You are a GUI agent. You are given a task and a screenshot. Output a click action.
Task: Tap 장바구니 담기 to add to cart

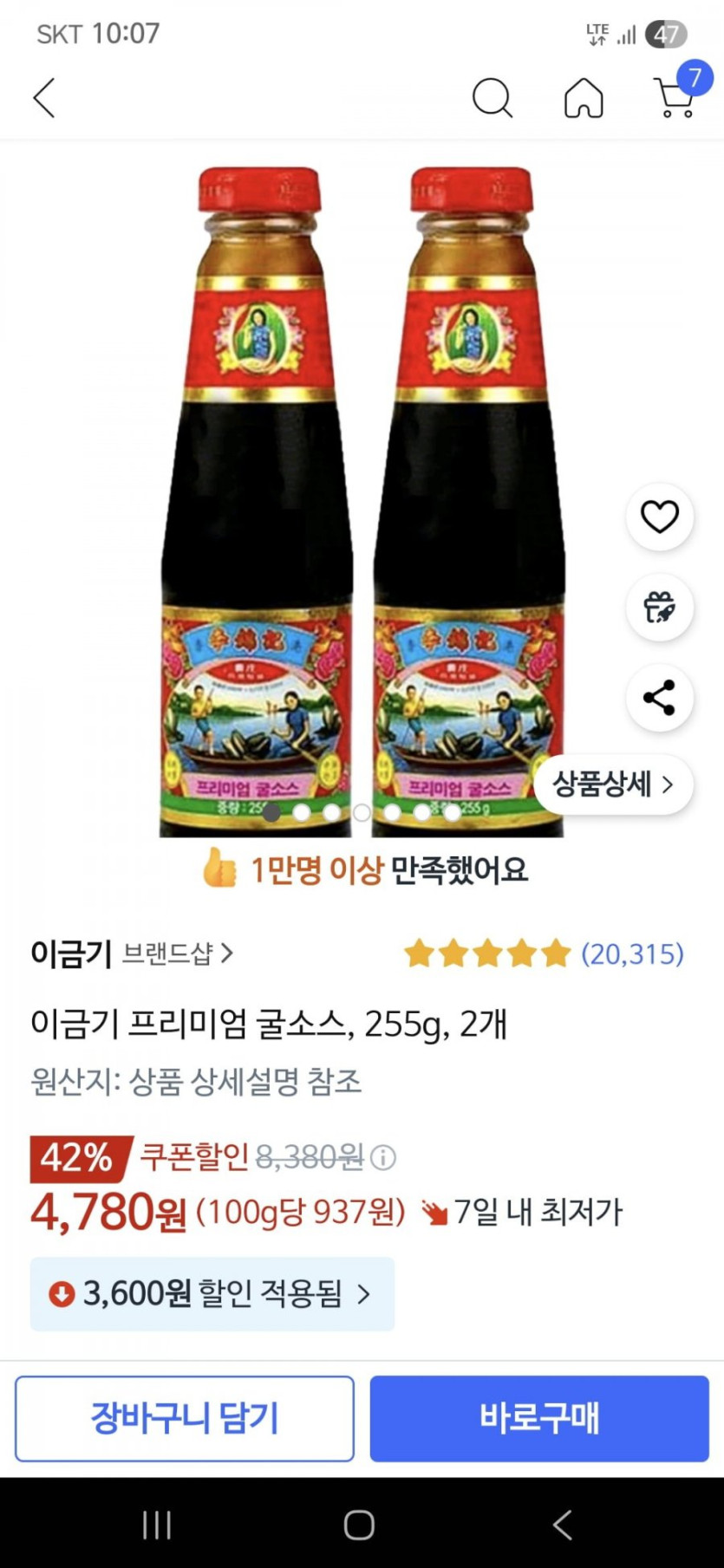[x=185, y=1418]
